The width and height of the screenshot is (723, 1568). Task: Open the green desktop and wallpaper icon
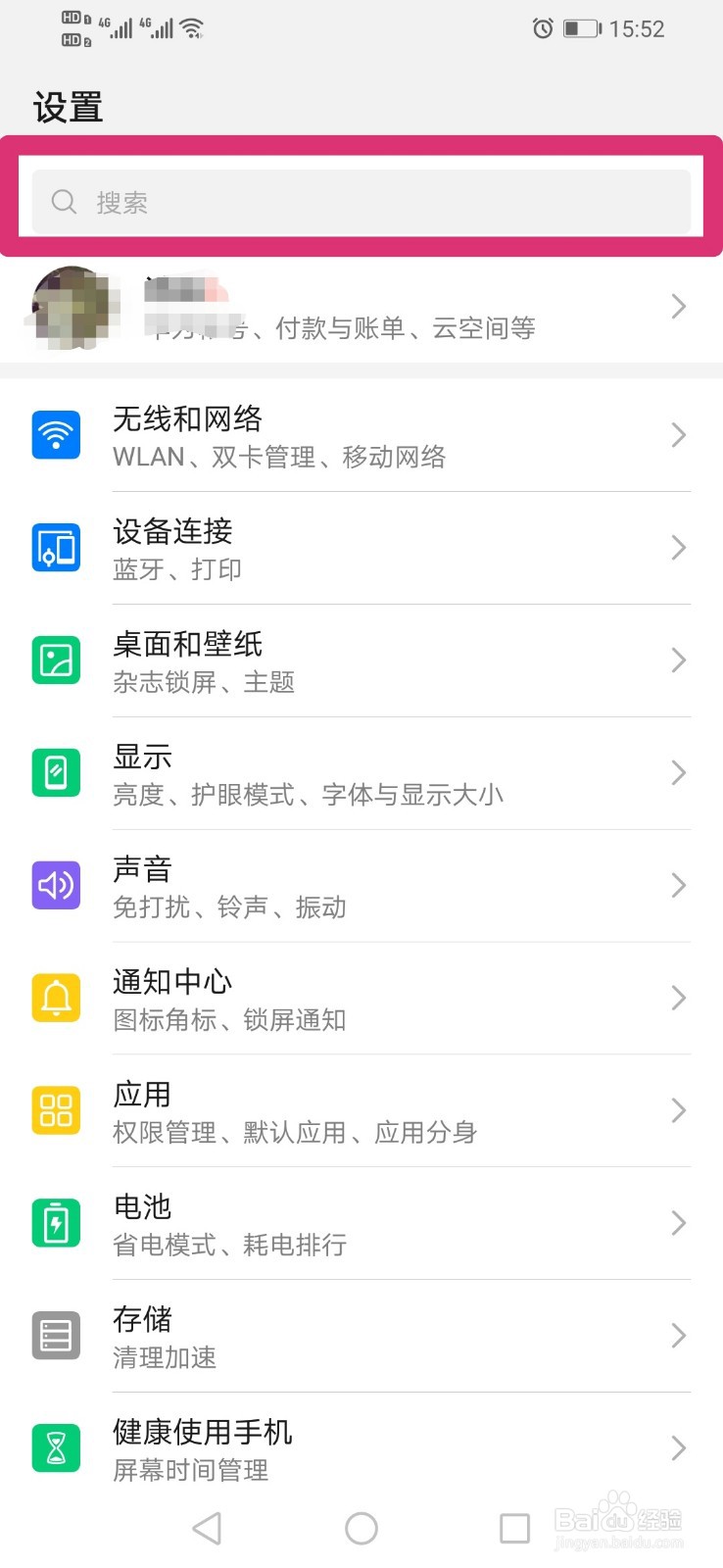pyautogui.click(x=56, y=661)
